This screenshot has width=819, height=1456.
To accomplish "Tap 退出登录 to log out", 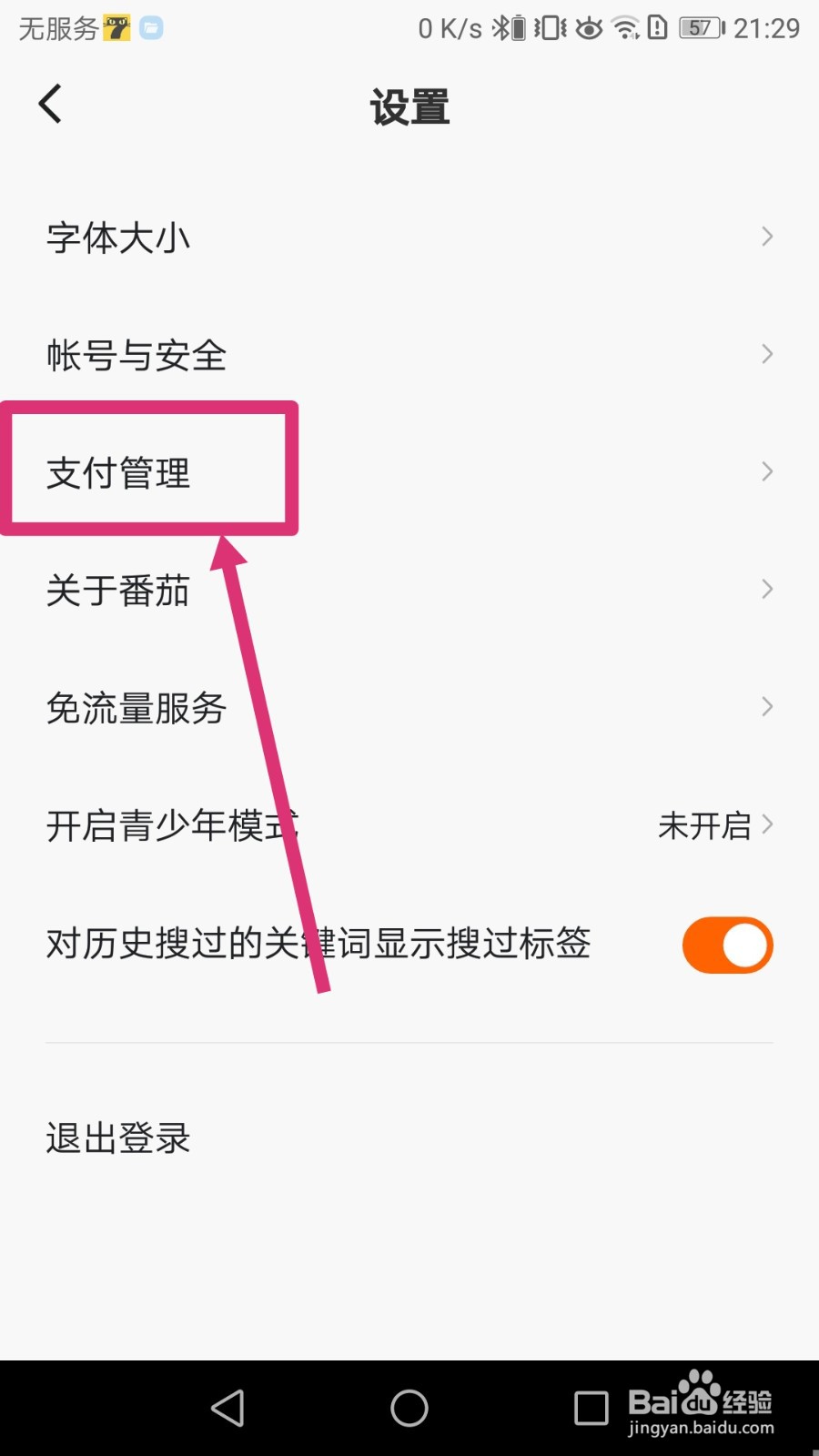I will pos(118,1137).
